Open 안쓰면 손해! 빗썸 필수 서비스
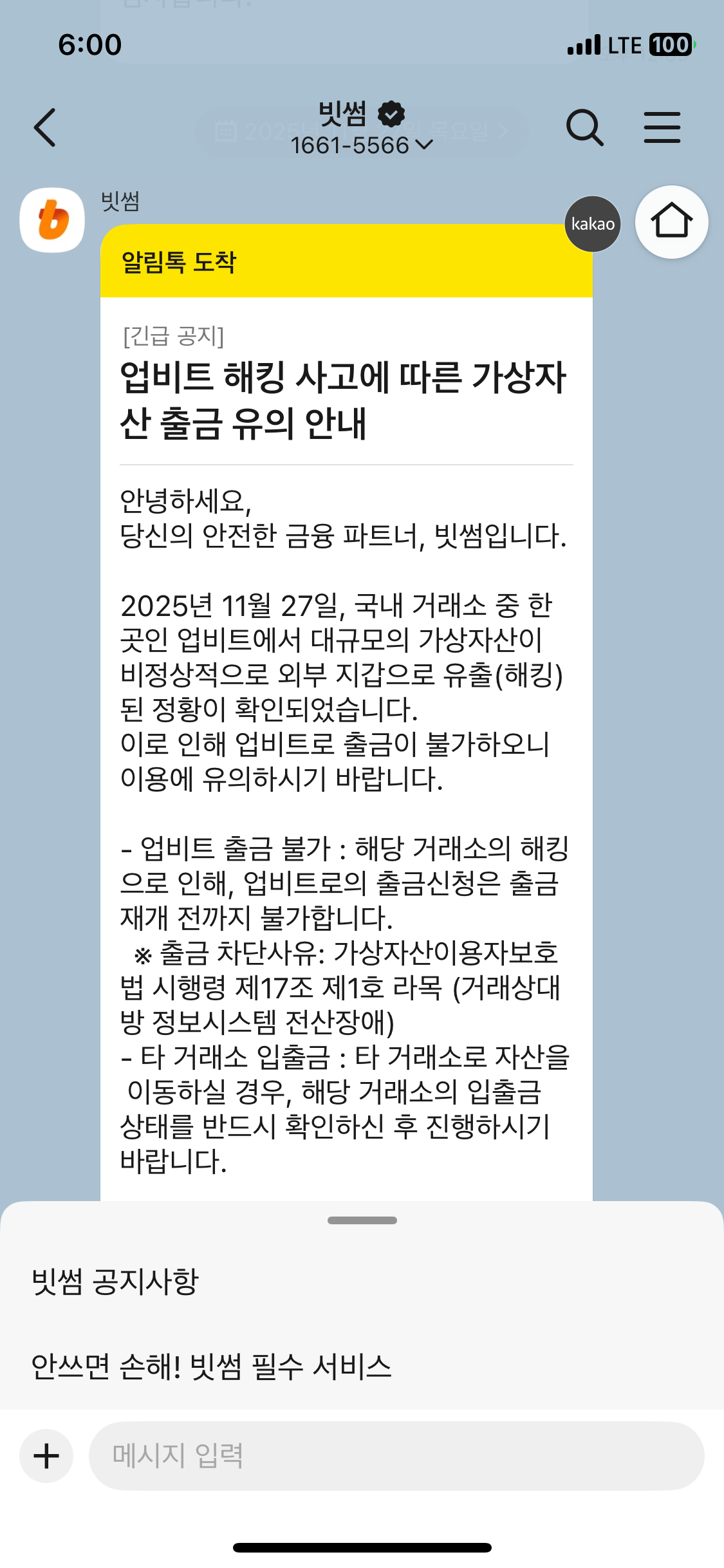724x1568 pixels. click(x=212, y=1367)
